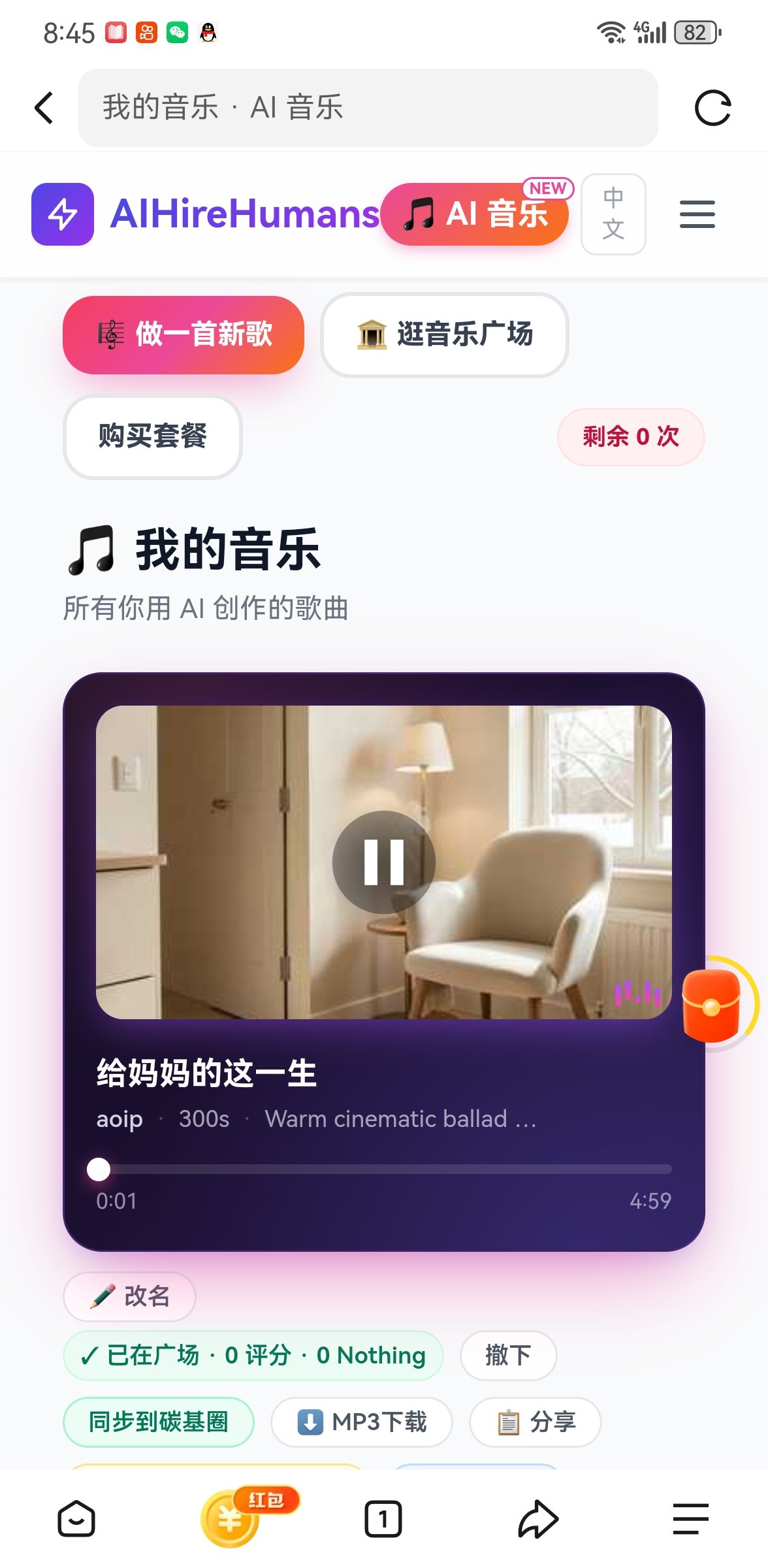Image resolution: width=768 pixels, height=1568 pixels.
Task: Create a new song with 做一首新歌
Action: coord(184,335)
